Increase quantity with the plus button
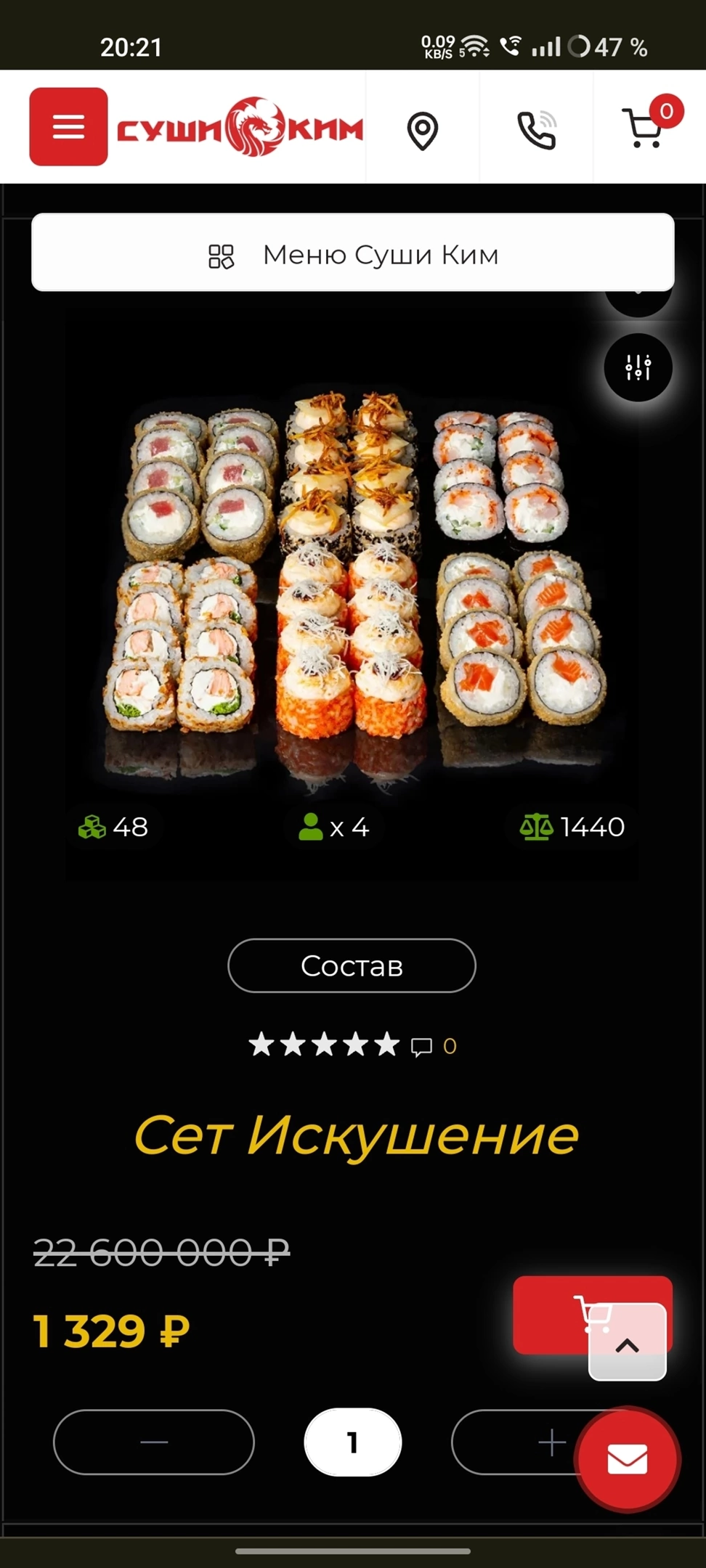This screenshot has height=1568, width=706. pos(523,1442)
